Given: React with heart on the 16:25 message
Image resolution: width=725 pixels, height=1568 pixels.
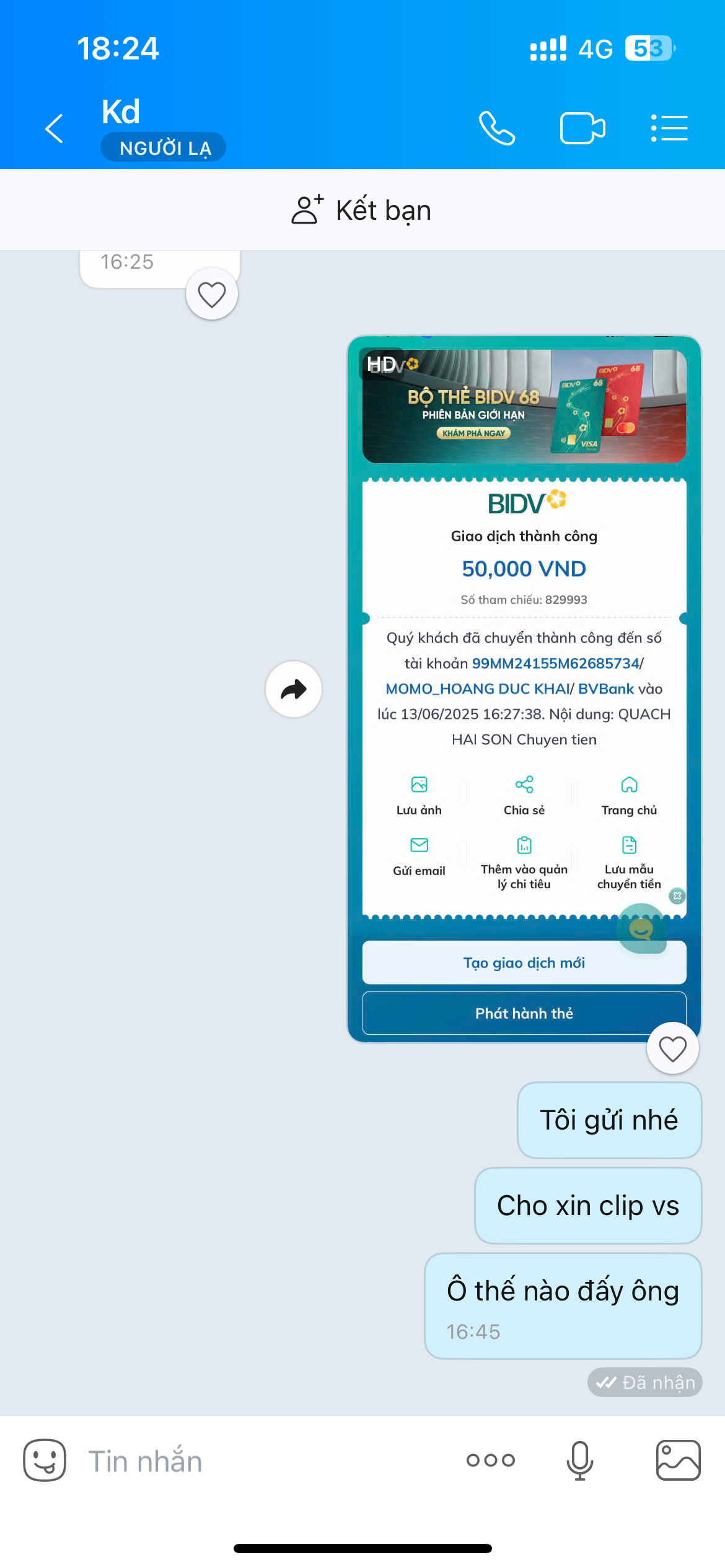Looking at the screenshot, I should pyautogui.click(x=212, y=294).
